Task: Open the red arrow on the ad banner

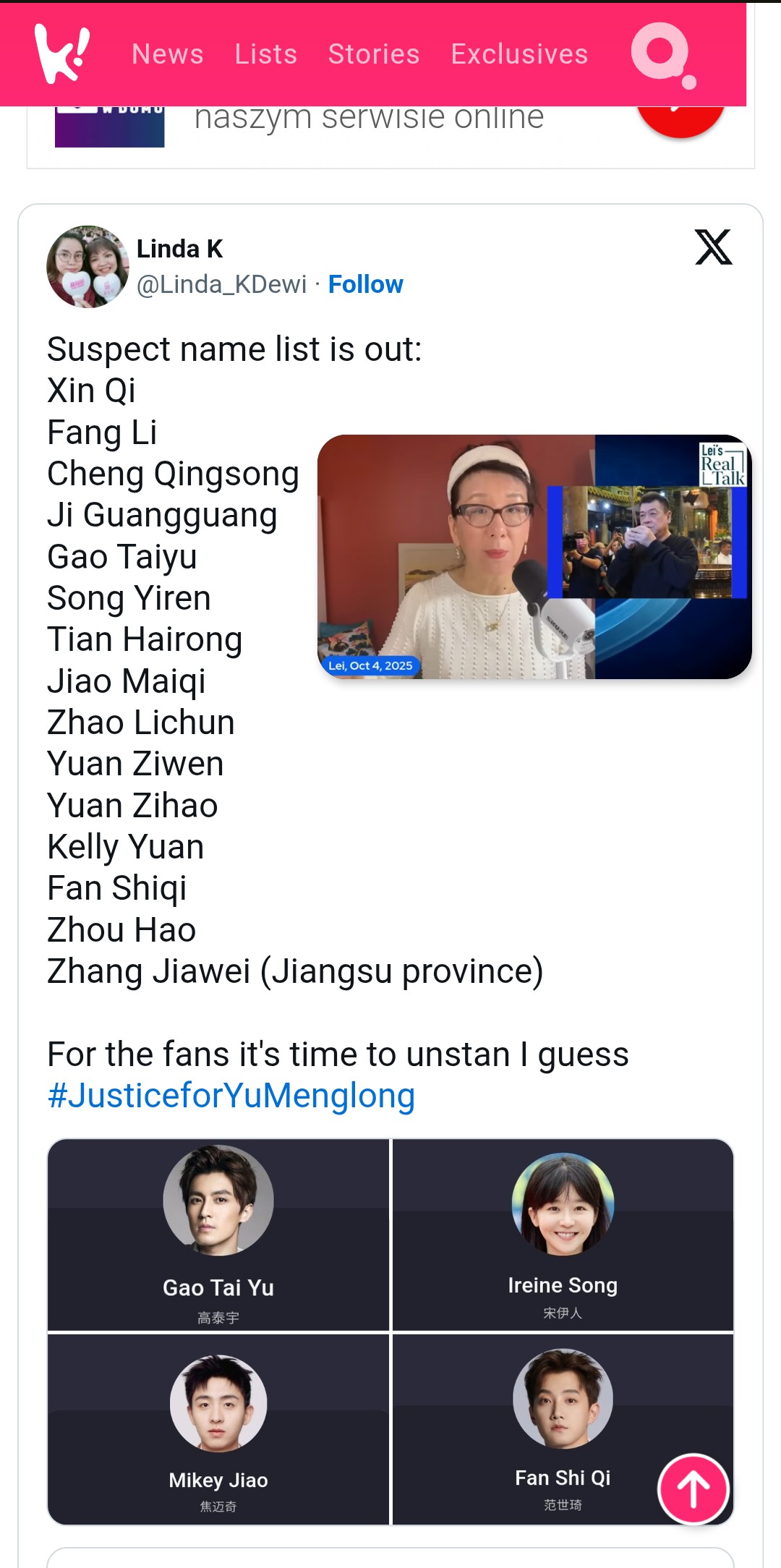Action: [x=680, y=119]
